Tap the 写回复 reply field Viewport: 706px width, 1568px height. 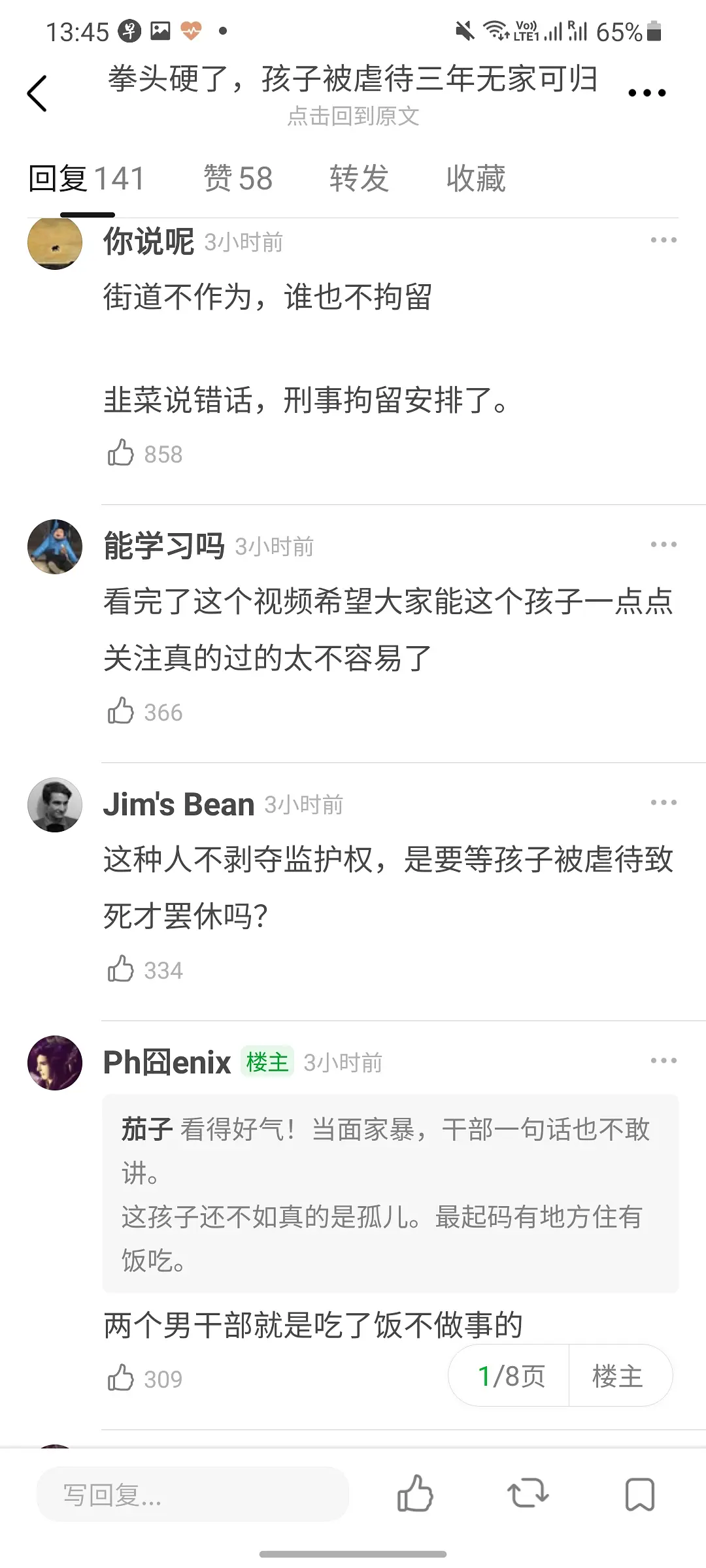coord(193,1495)
